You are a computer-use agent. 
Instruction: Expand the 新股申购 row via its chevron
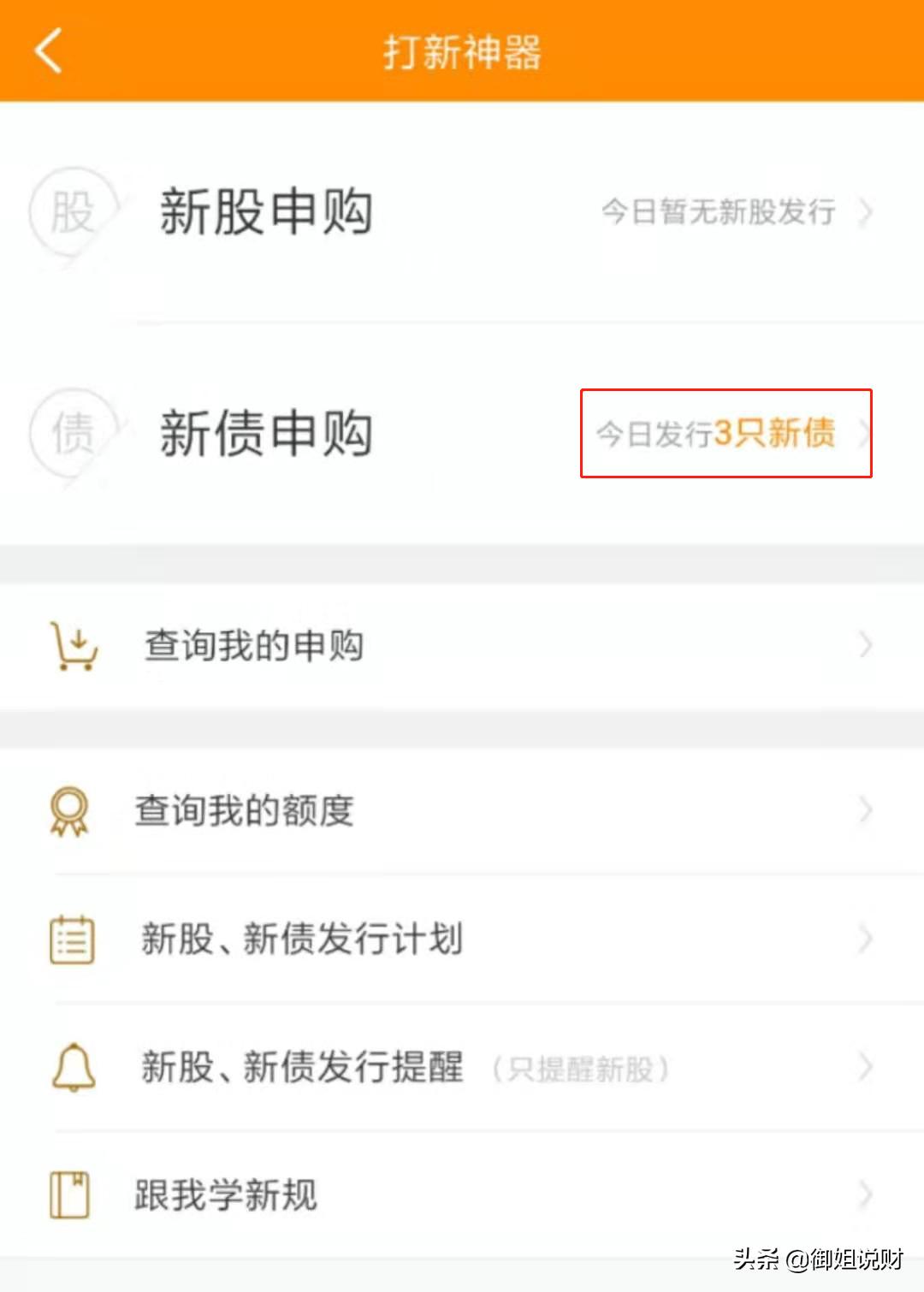coord(864,212)
